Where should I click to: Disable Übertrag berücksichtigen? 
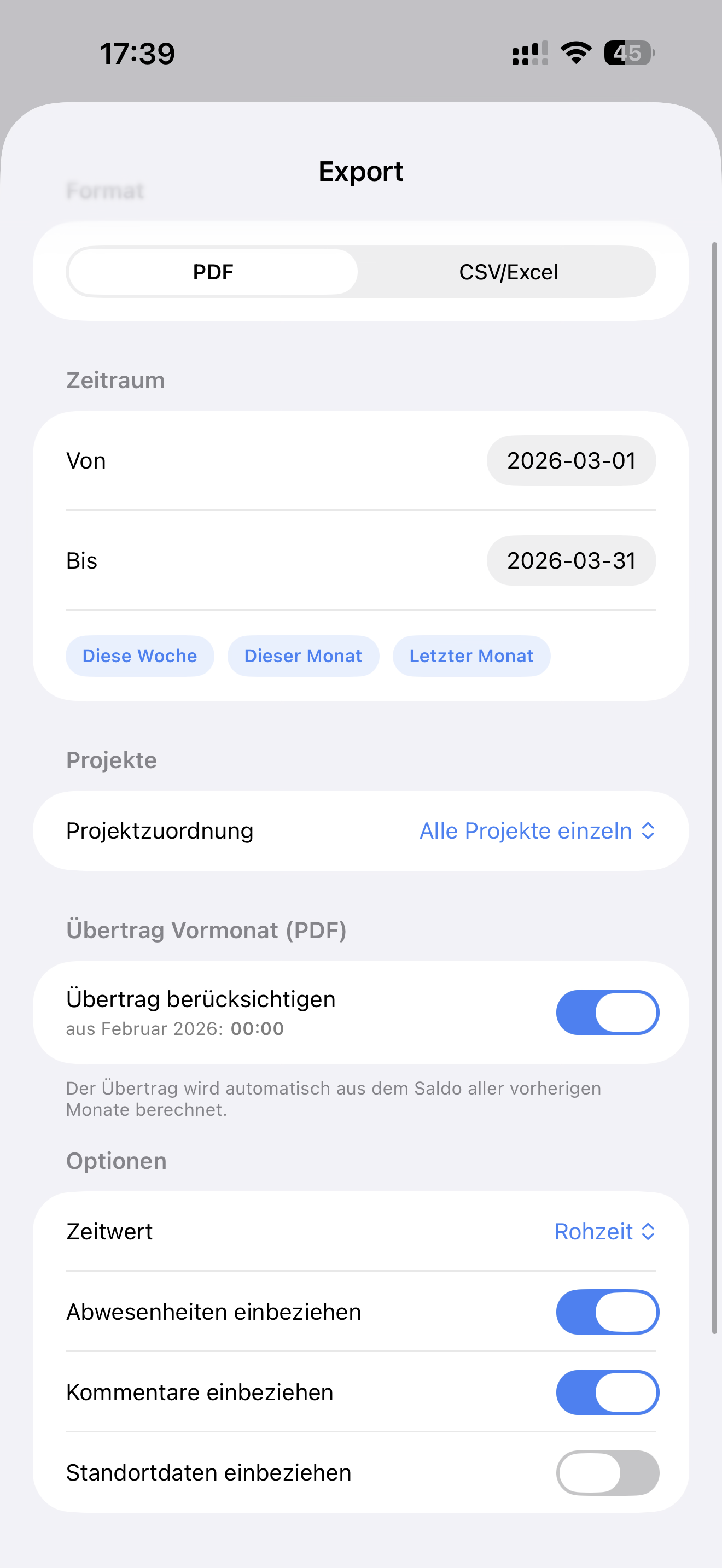[x=607, y=1013]
